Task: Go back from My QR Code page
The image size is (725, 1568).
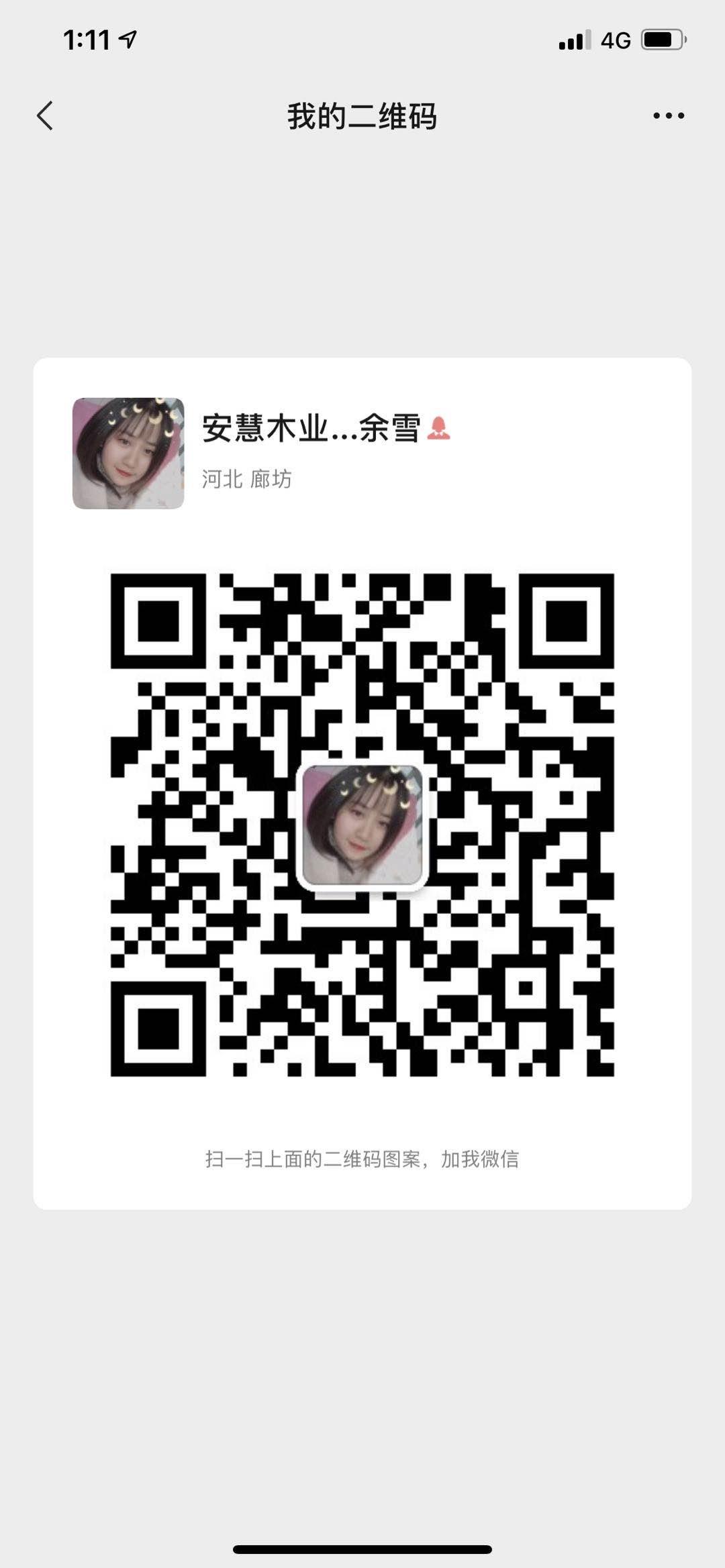Action: coord(45,115)
